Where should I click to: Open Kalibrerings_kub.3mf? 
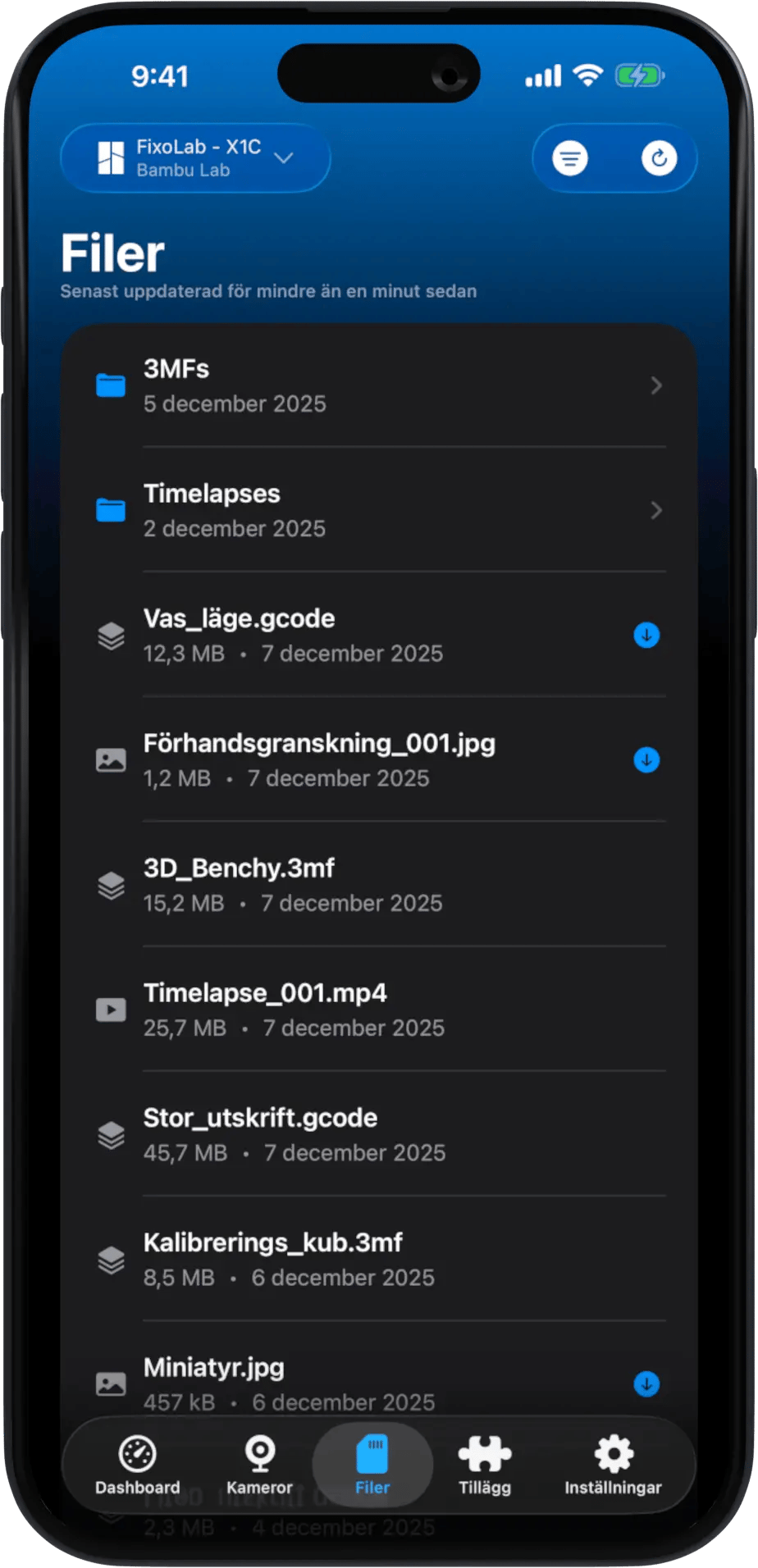point(377,1259)
